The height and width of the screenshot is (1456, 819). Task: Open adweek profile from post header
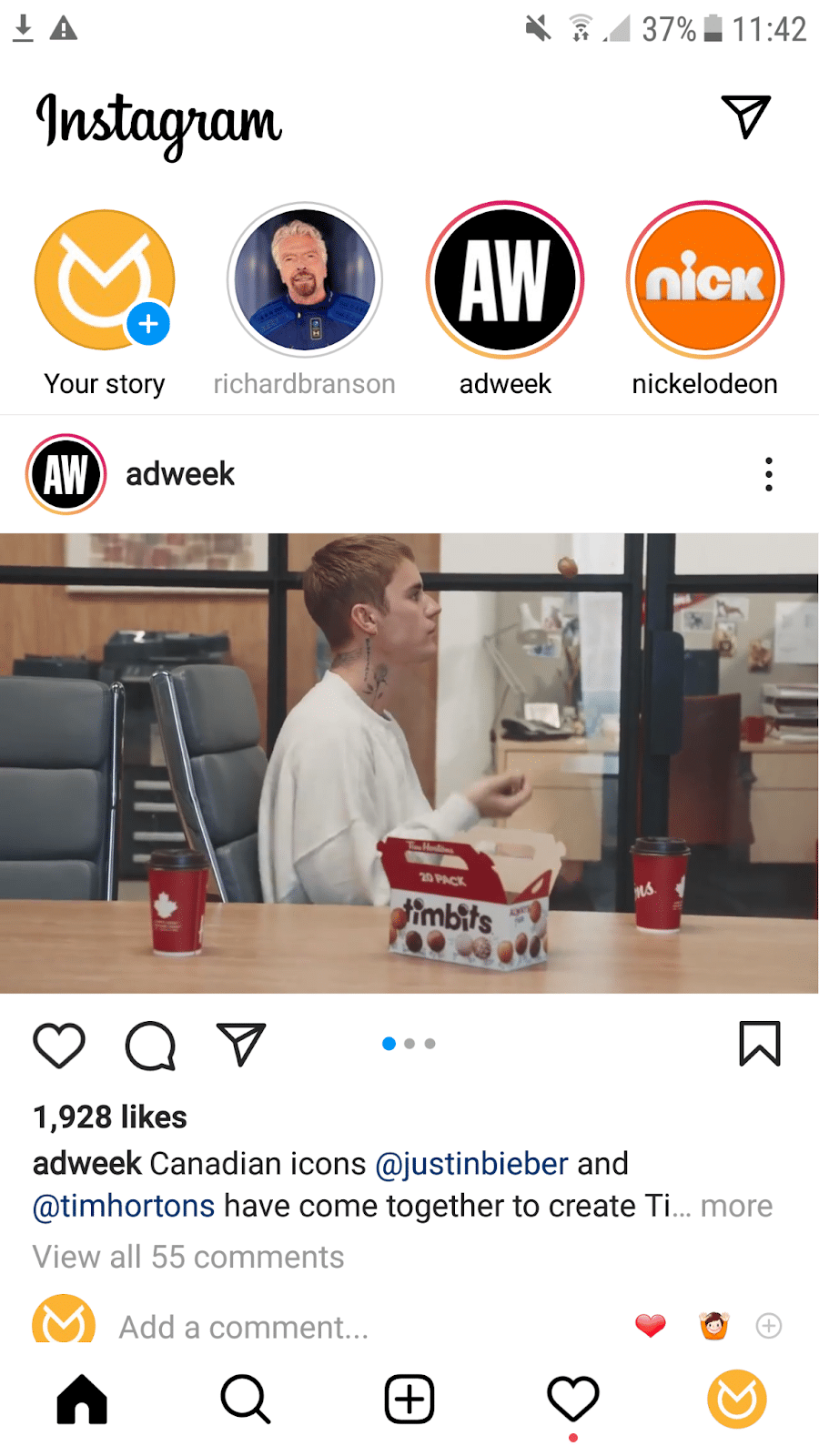[179, 474]
